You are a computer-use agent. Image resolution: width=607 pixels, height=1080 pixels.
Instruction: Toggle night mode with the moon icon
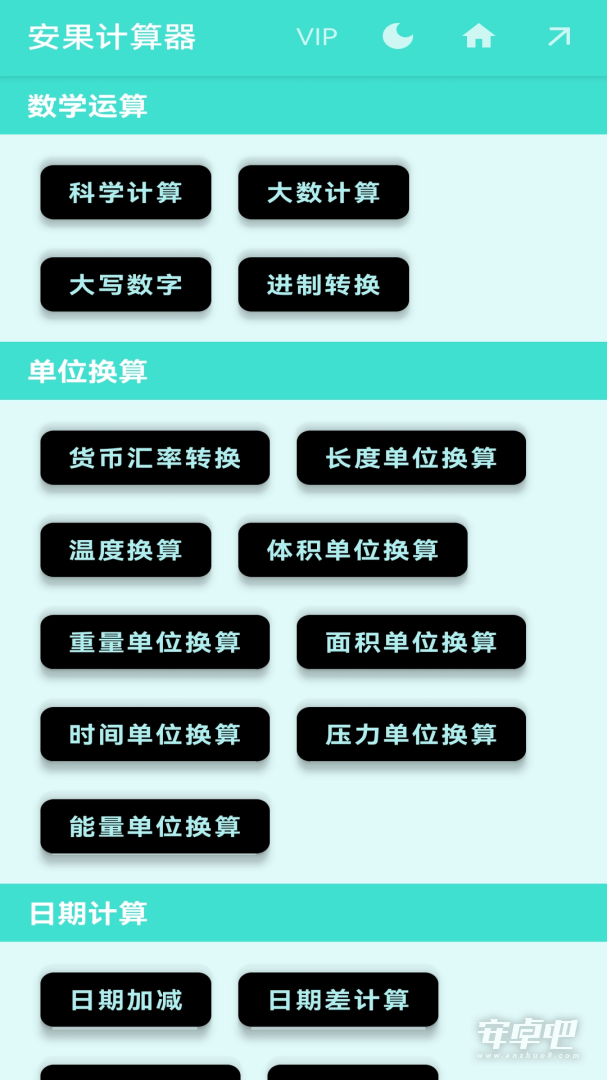398,37
